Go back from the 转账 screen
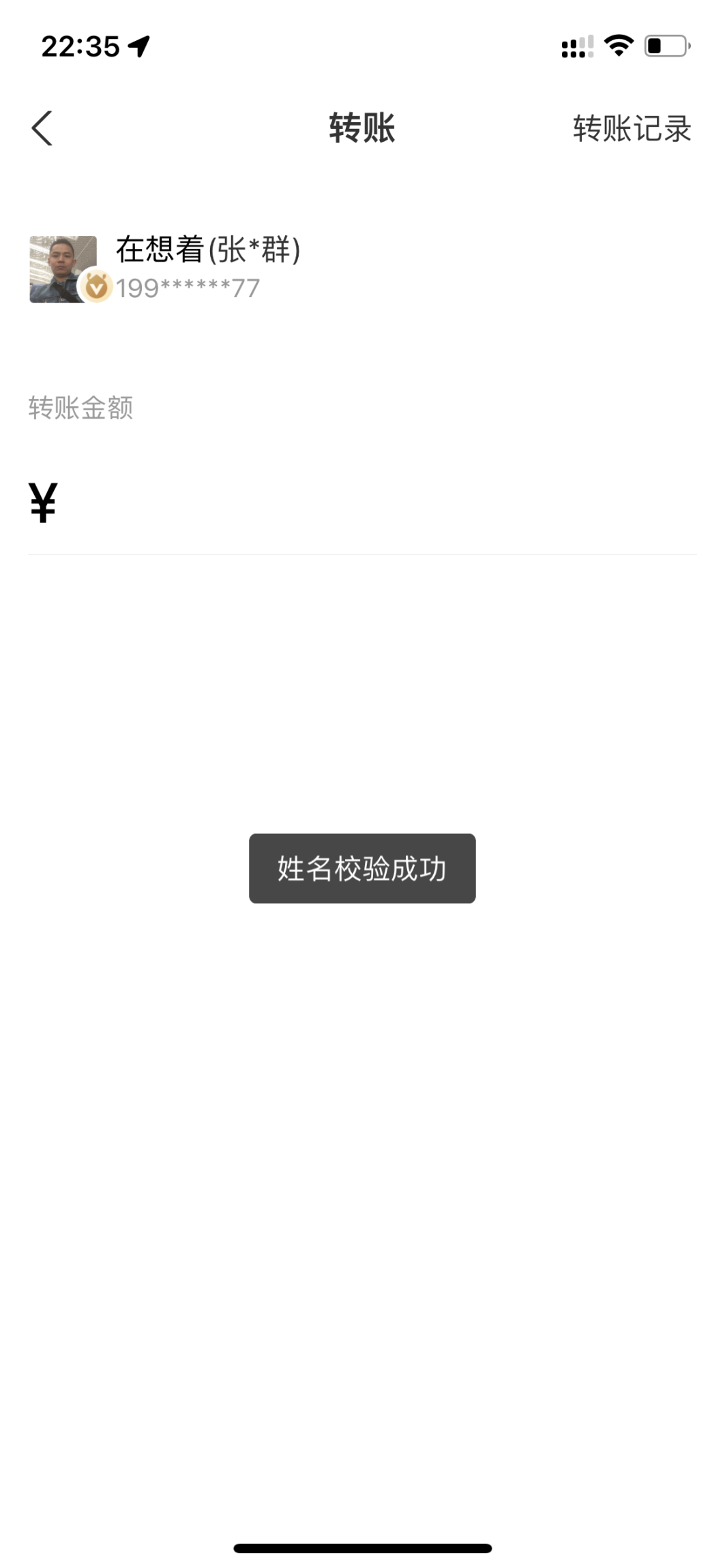The width and height of the screenshot is (725, 1568). point(42,128)
